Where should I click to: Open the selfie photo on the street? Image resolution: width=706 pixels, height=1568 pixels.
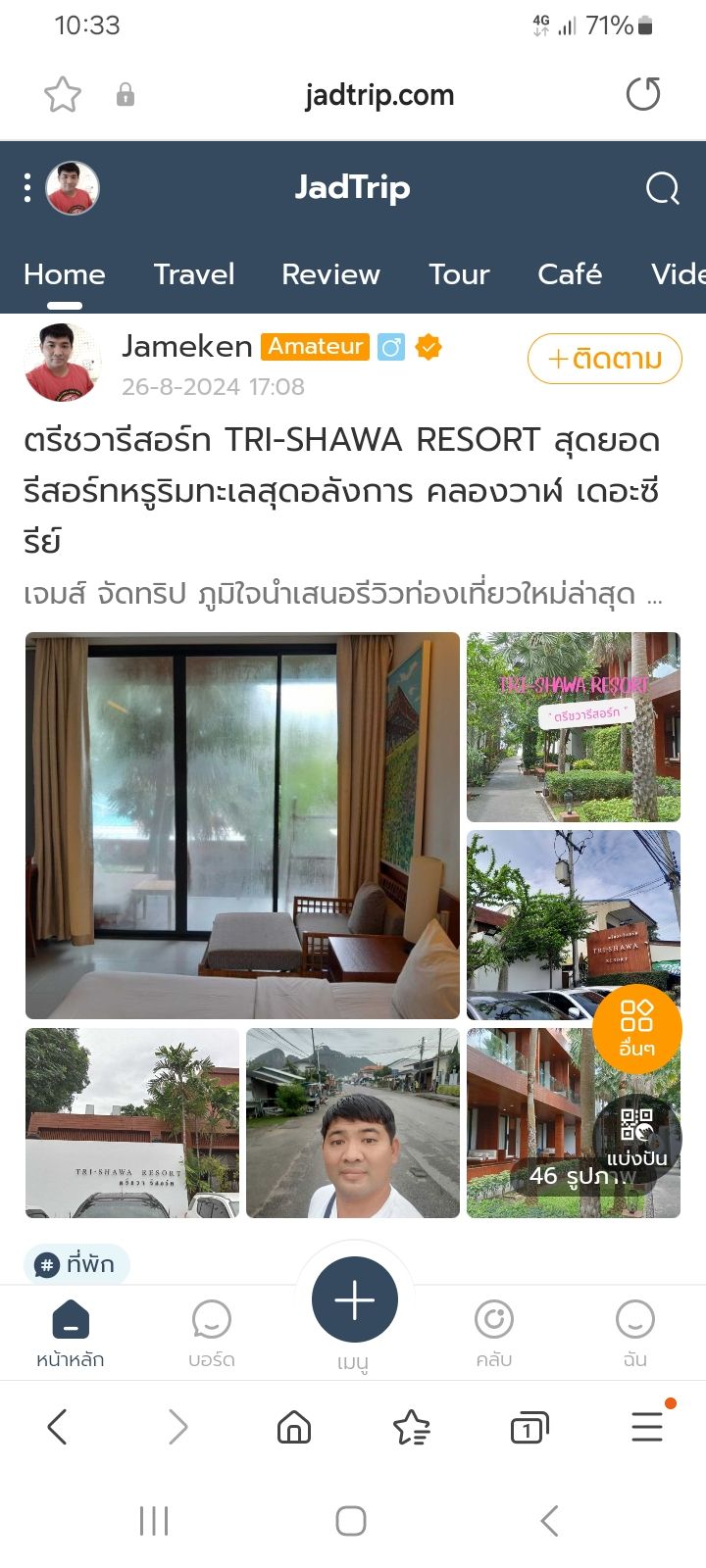[353, 1123]
